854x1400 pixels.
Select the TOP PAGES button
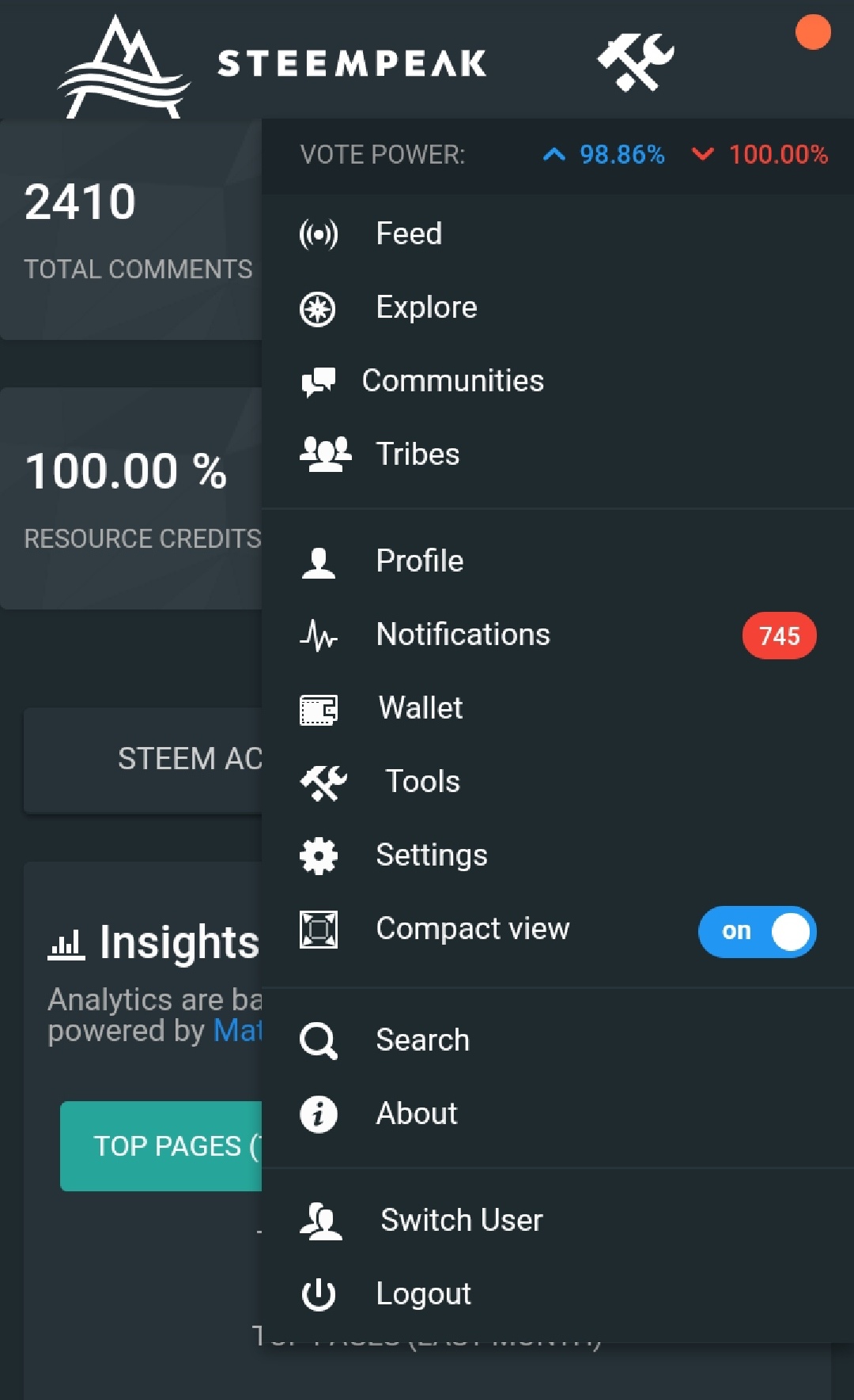click(x=161, y=1145)
